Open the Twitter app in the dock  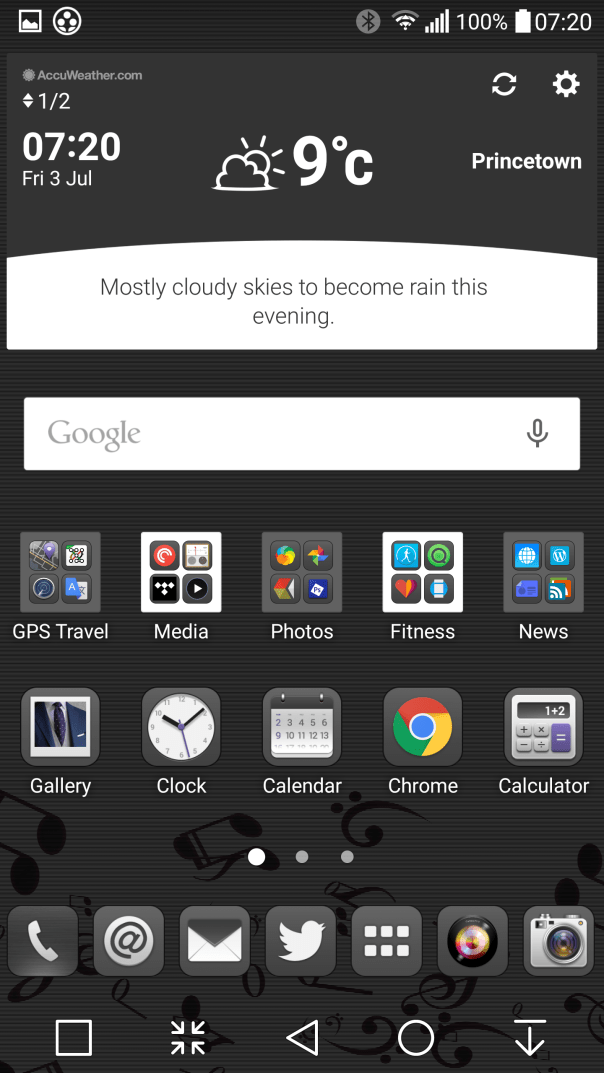pos(301,941)
